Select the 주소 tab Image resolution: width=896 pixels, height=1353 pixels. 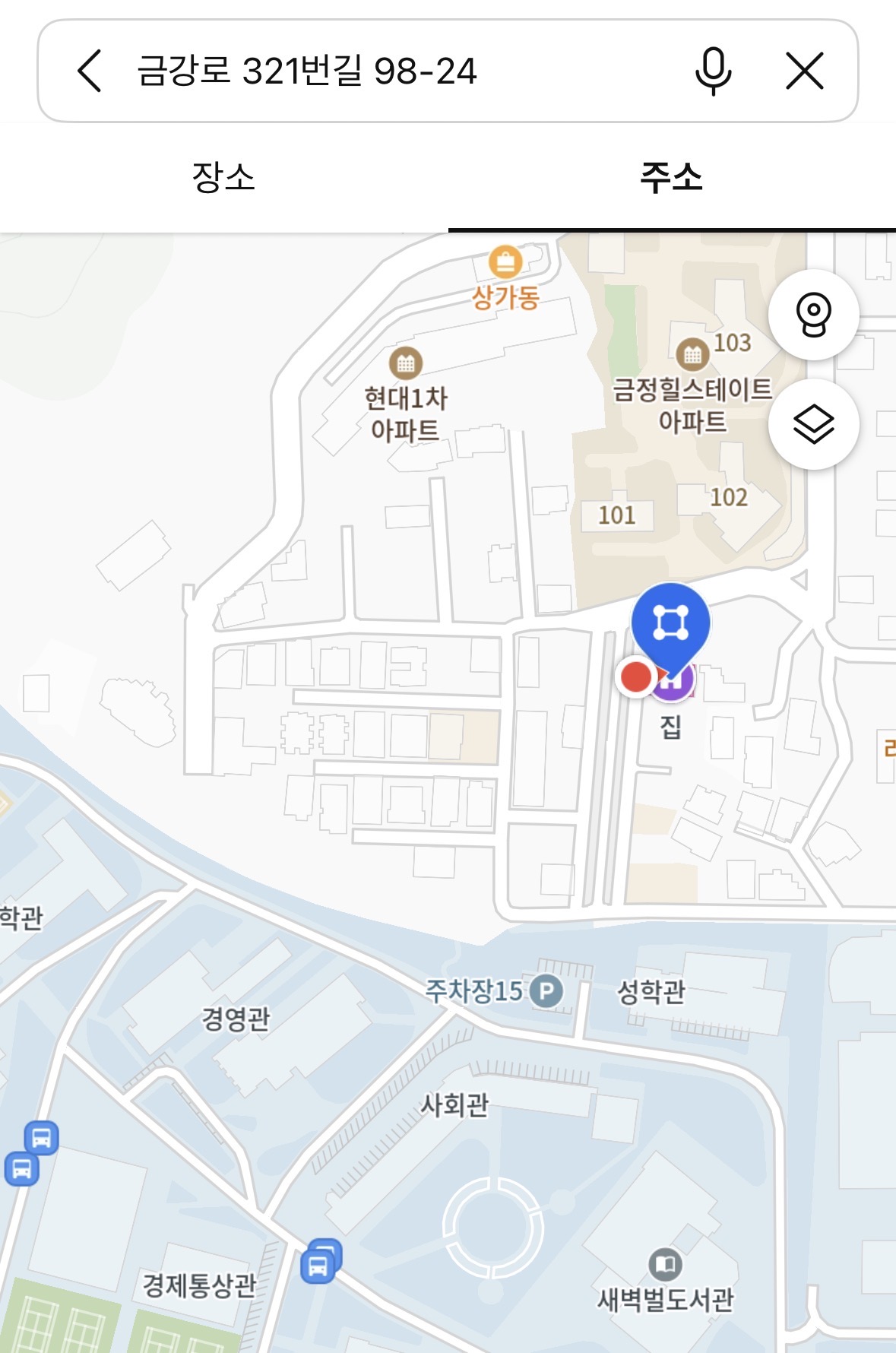(x=671, y=177)
